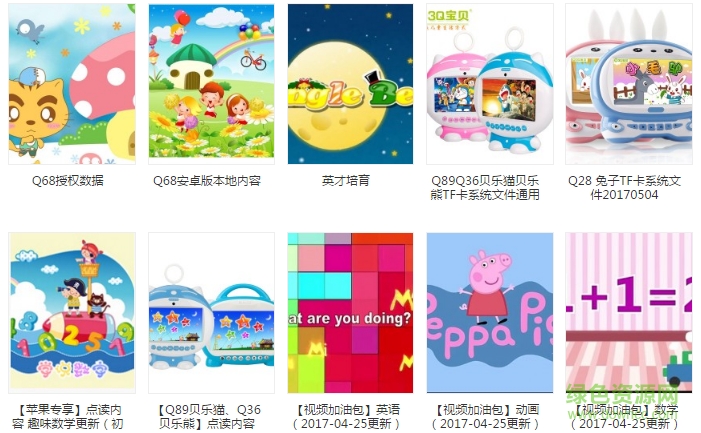Open 【视频加油包】数学 tile

628,313
